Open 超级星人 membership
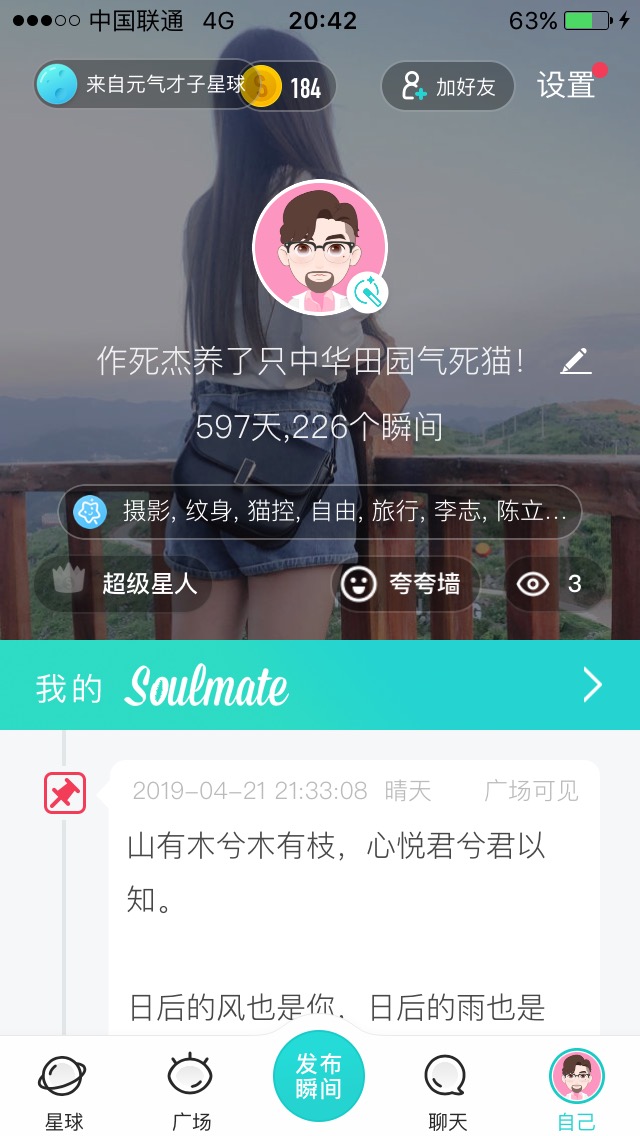Viewport: 640px width, 1136px height. [123, 583]
